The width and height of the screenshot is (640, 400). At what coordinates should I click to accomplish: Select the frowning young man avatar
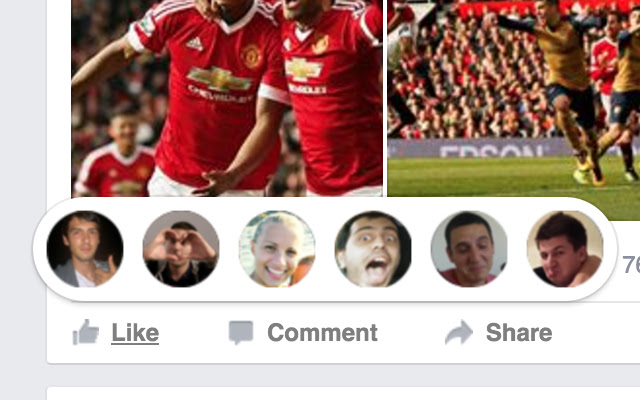565,249
